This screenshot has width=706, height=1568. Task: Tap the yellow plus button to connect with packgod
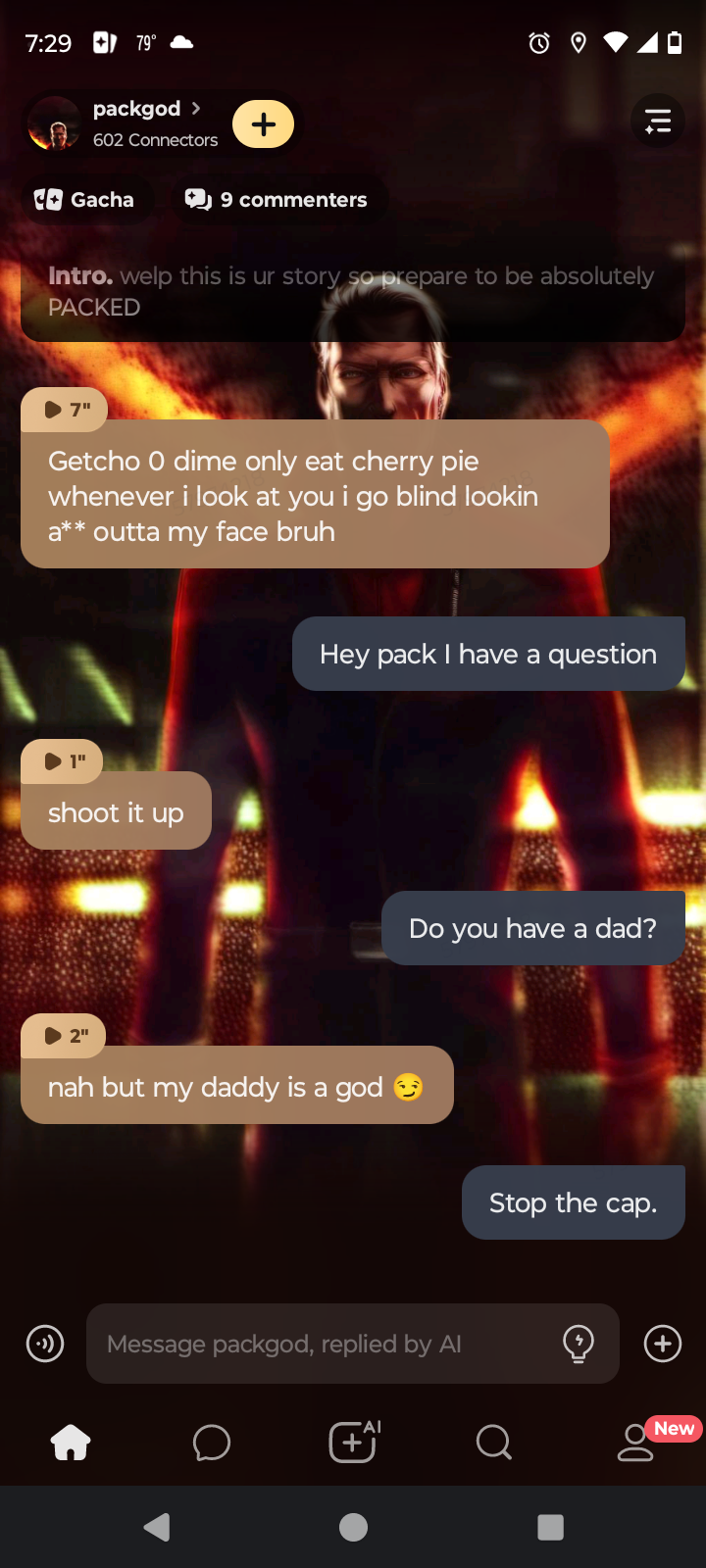(x=263, y=124)
